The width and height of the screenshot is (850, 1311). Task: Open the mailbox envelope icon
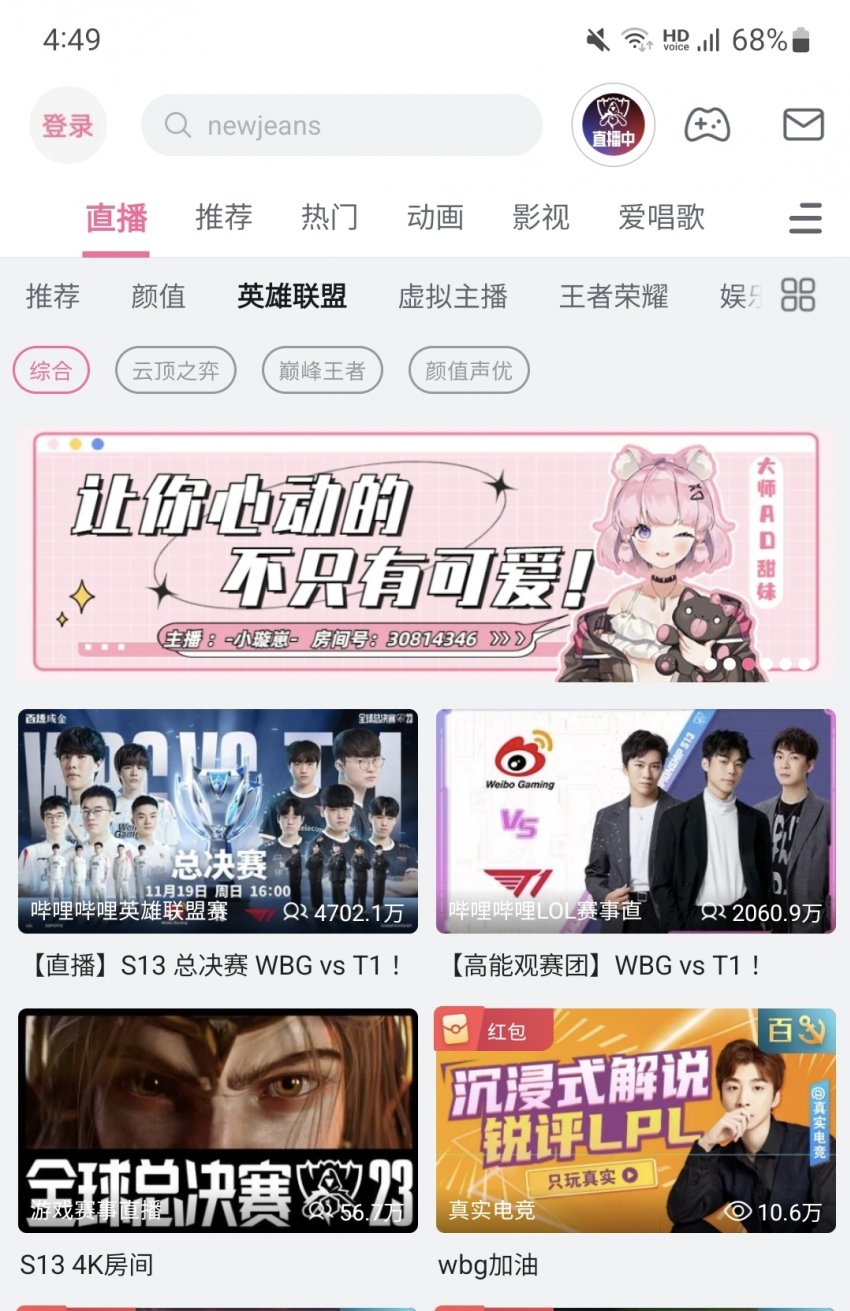803,124
